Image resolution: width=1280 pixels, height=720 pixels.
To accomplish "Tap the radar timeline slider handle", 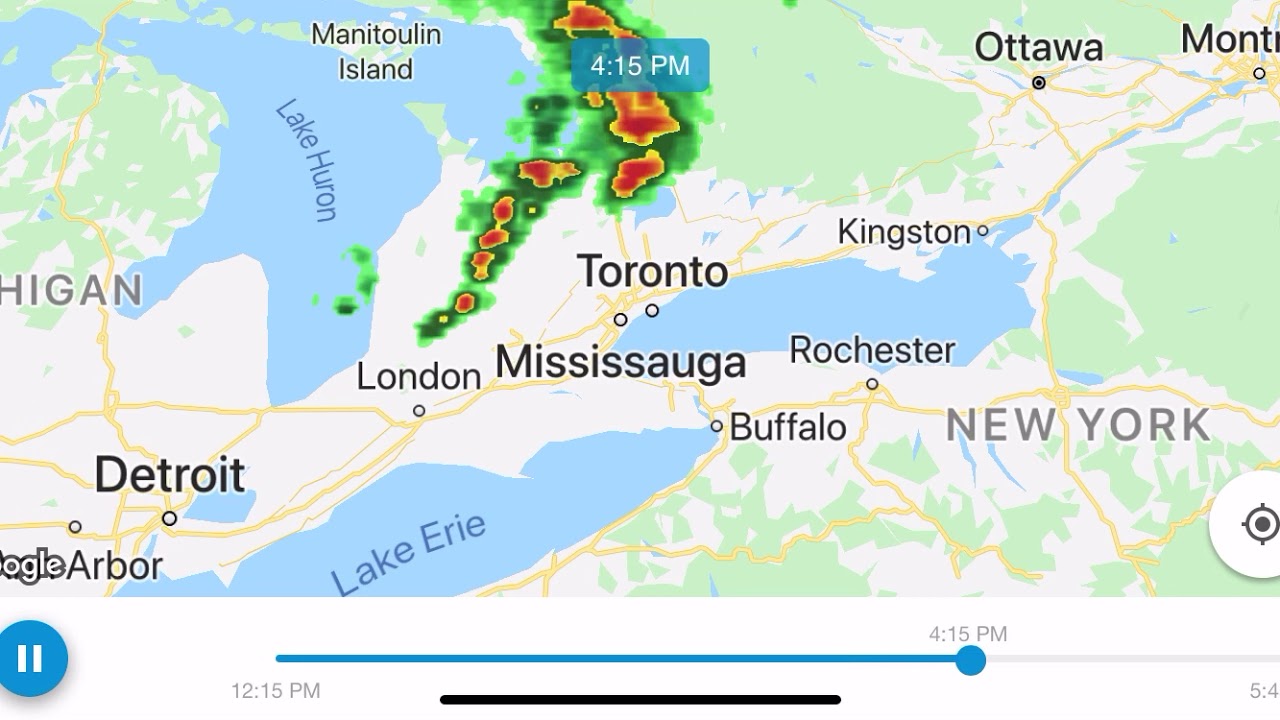I will 970,660.
